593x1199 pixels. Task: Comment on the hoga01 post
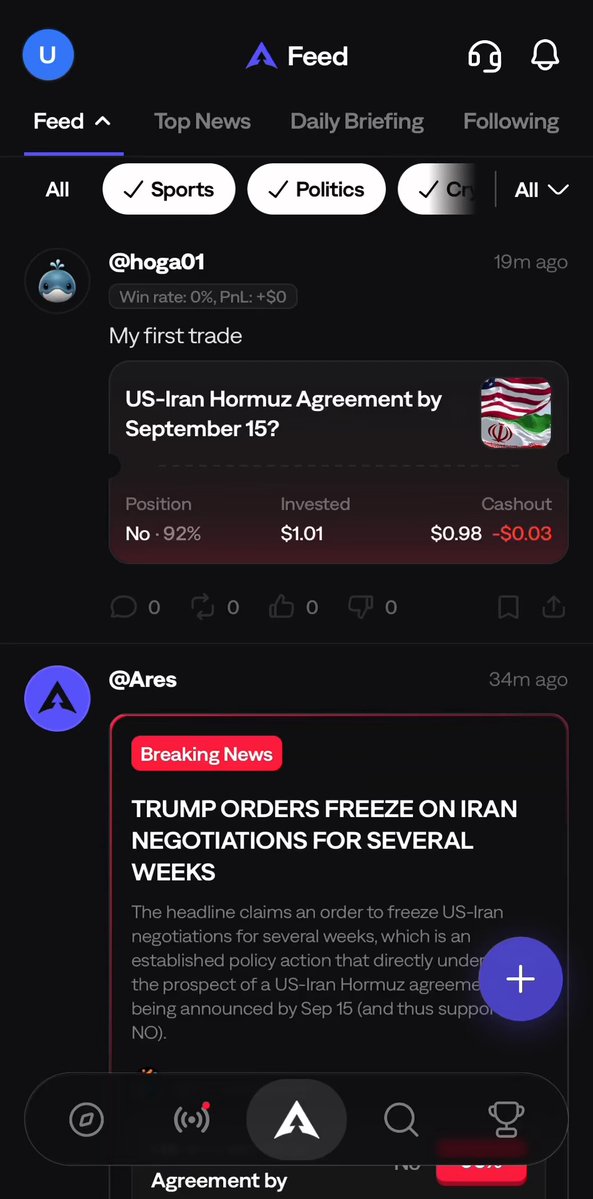point(135,607)
